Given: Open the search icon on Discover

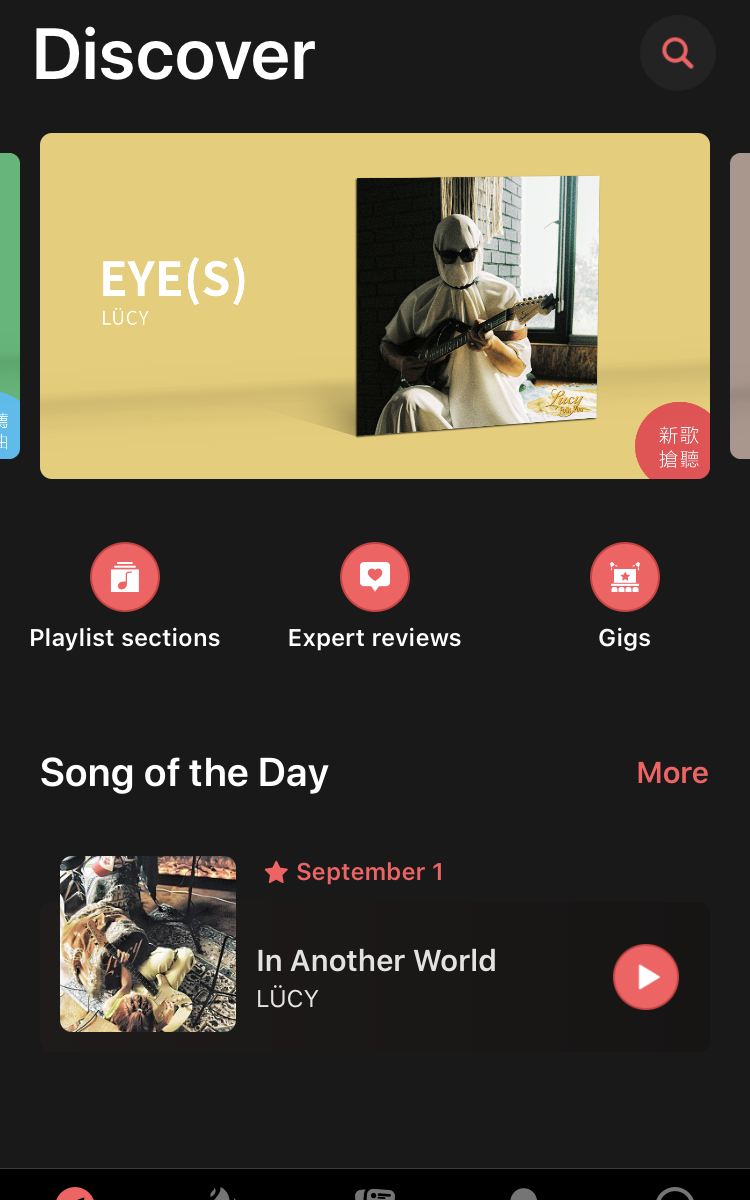Looking at the screenshot, I should click(677, 53).
